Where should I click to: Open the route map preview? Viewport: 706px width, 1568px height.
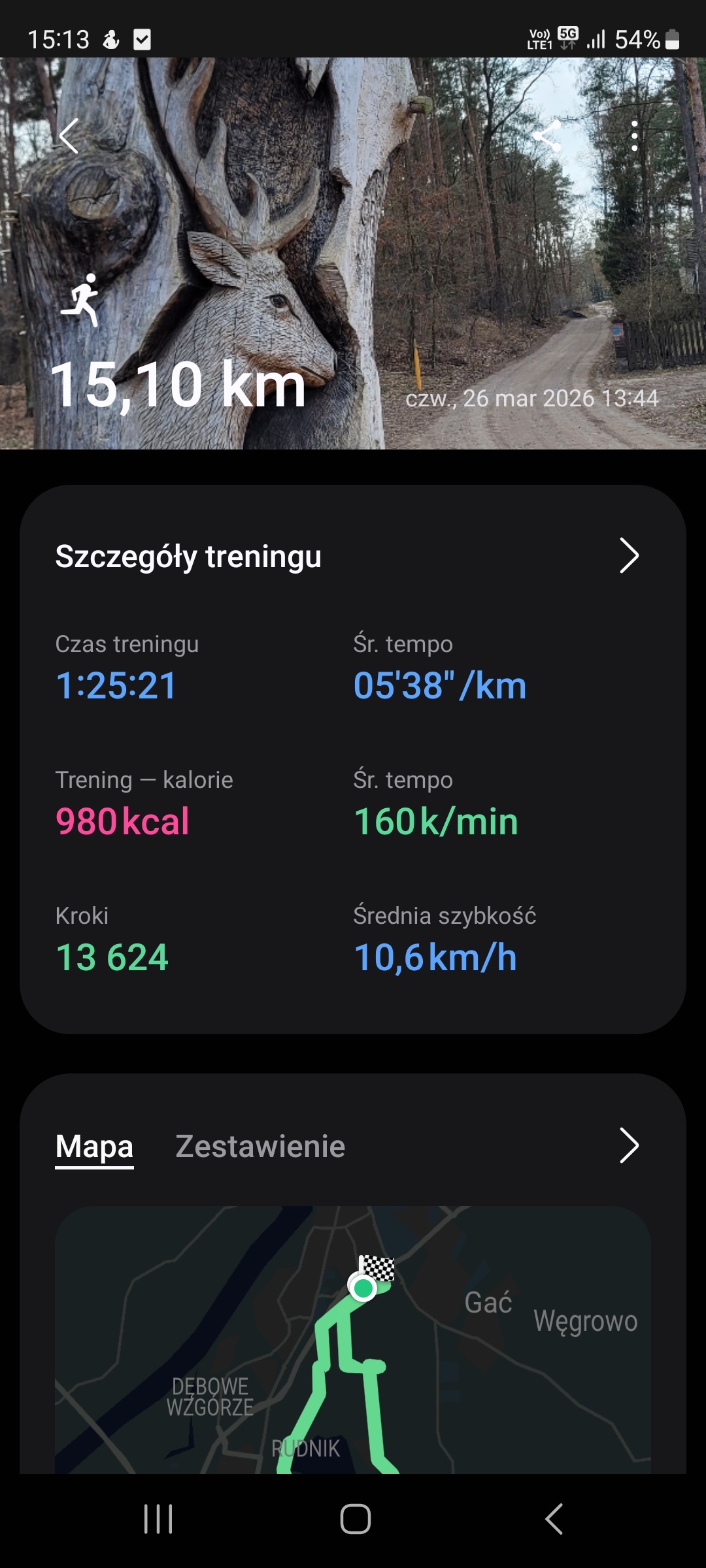(353, 1339)
